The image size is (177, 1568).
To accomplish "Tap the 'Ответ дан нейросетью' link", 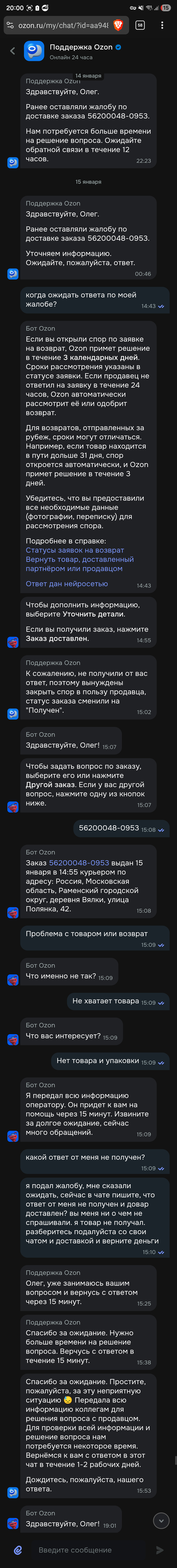I will [67, 584].
